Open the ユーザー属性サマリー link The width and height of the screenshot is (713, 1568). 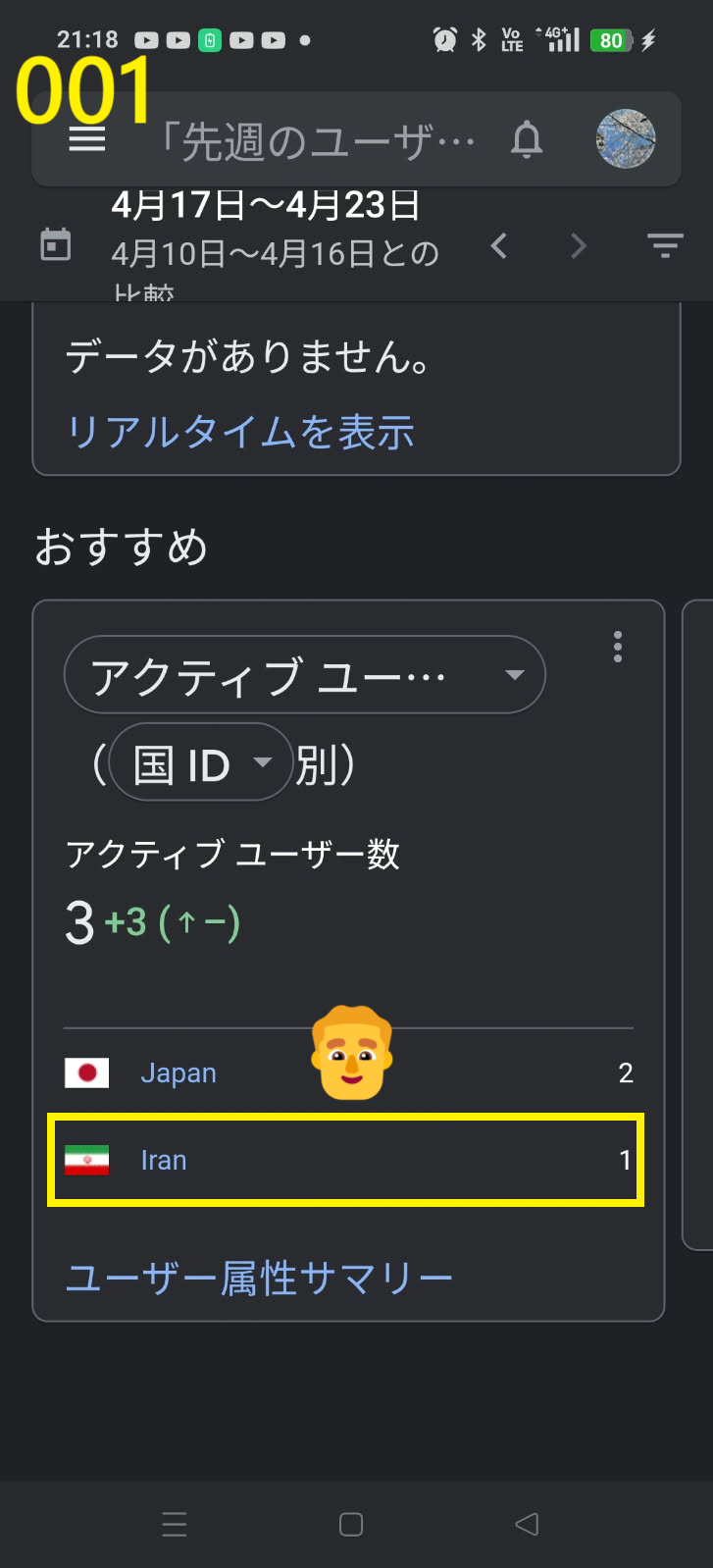click(x=259, y=1278)
